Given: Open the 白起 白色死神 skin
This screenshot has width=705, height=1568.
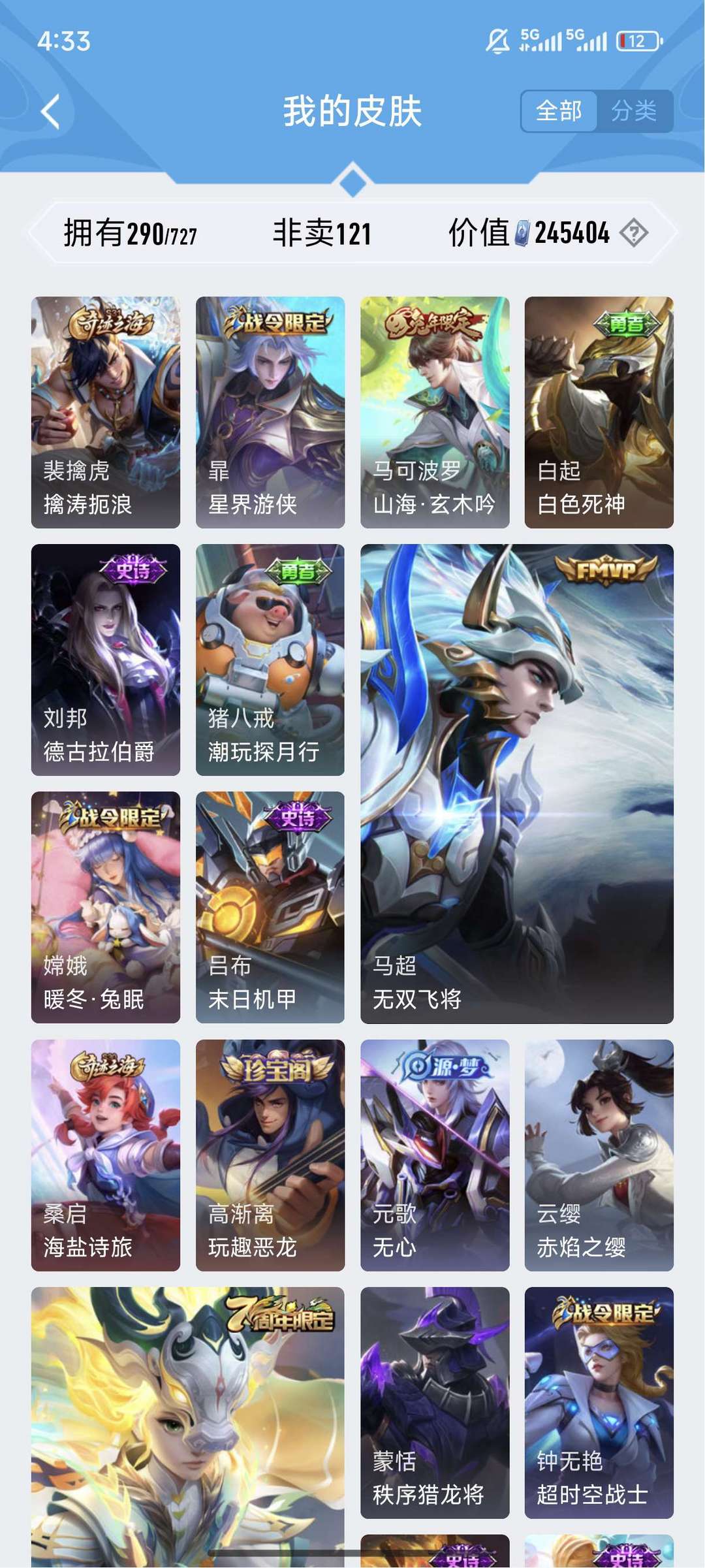Looking at the screenshot, I should pos(599,412).
